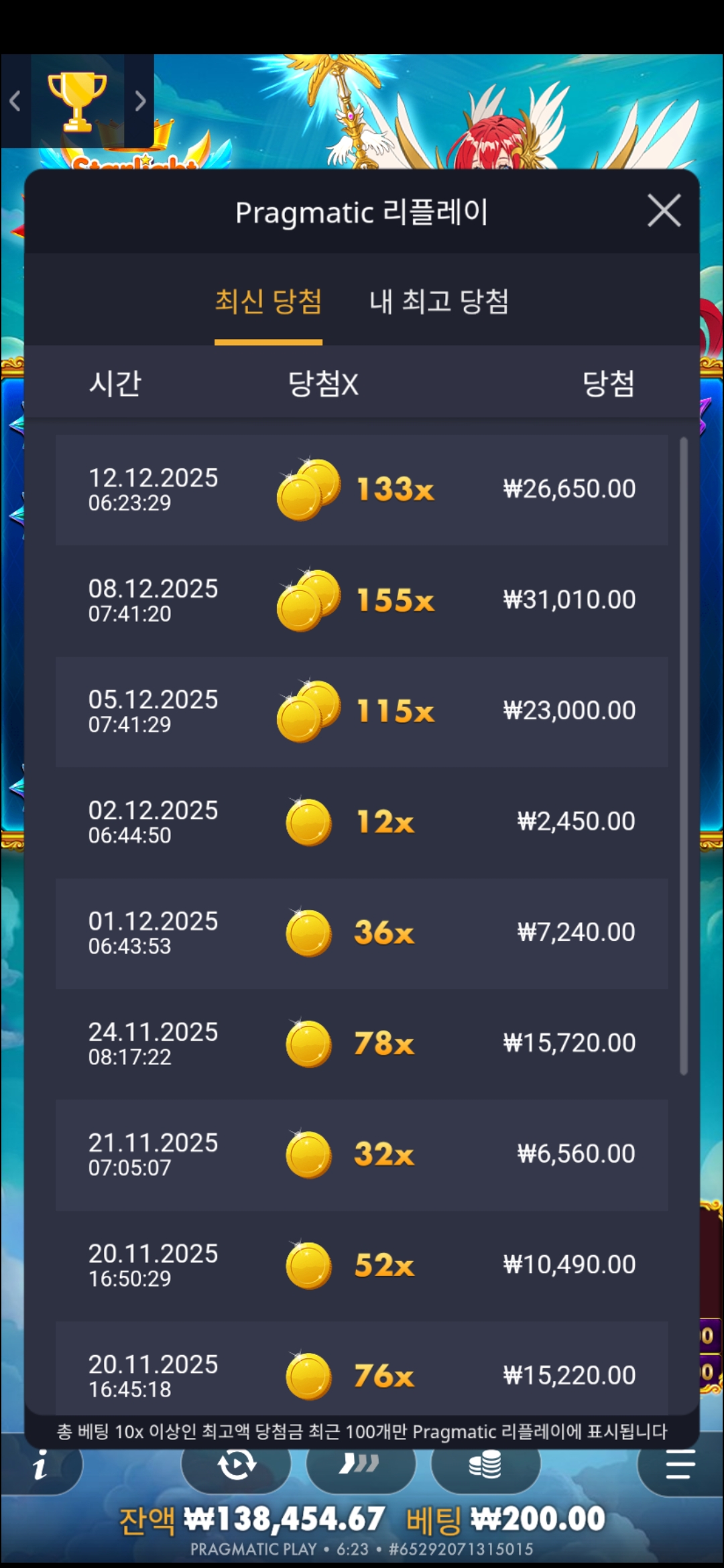Open the autoplay spin button

pyautogui.click(x=236, y=1465)
